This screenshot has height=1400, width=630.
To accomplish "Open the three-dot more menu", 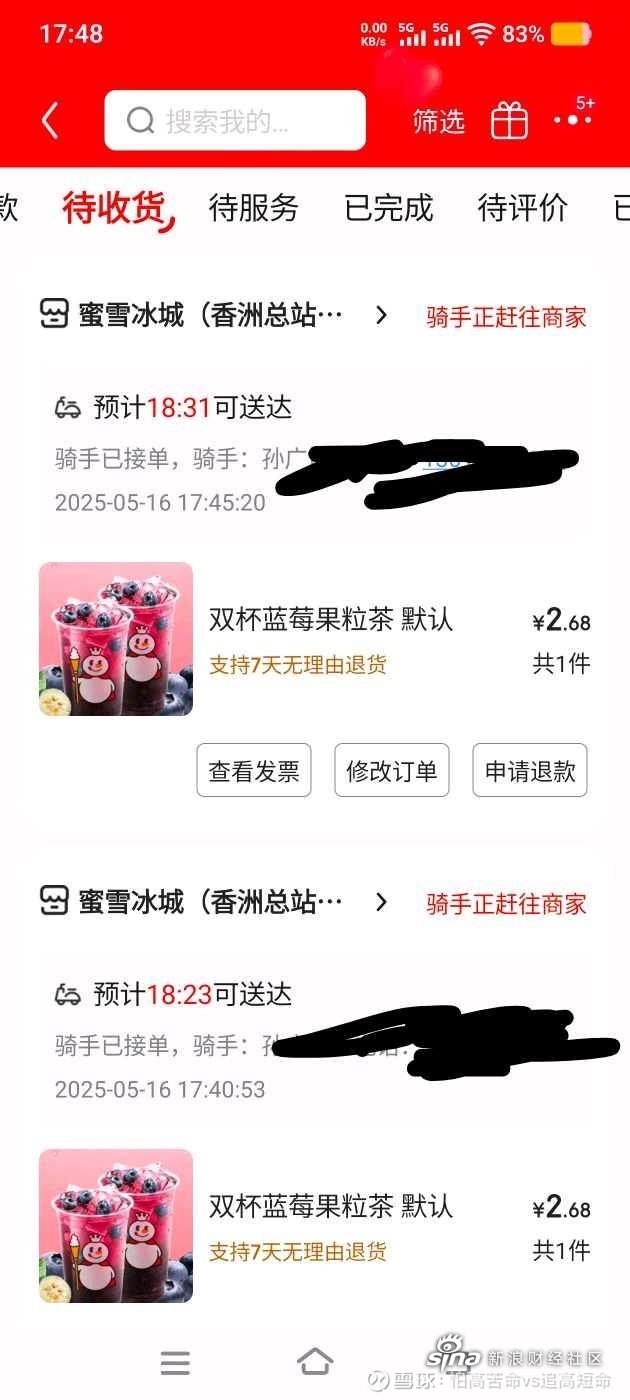I will 573,118.
